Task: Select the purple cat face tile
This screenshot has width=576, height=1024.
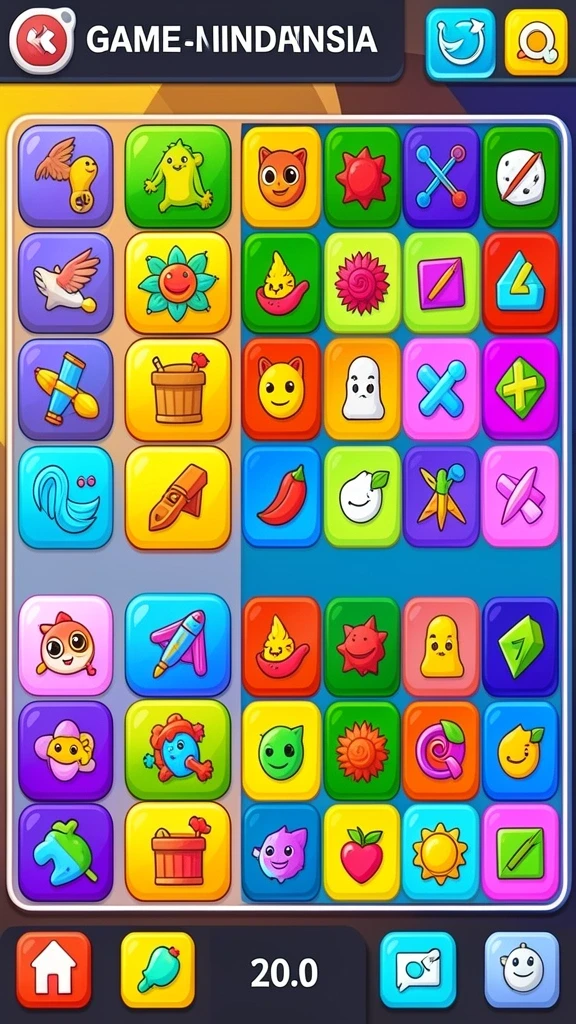Action: pyautogui.click(x=281, y=852)
